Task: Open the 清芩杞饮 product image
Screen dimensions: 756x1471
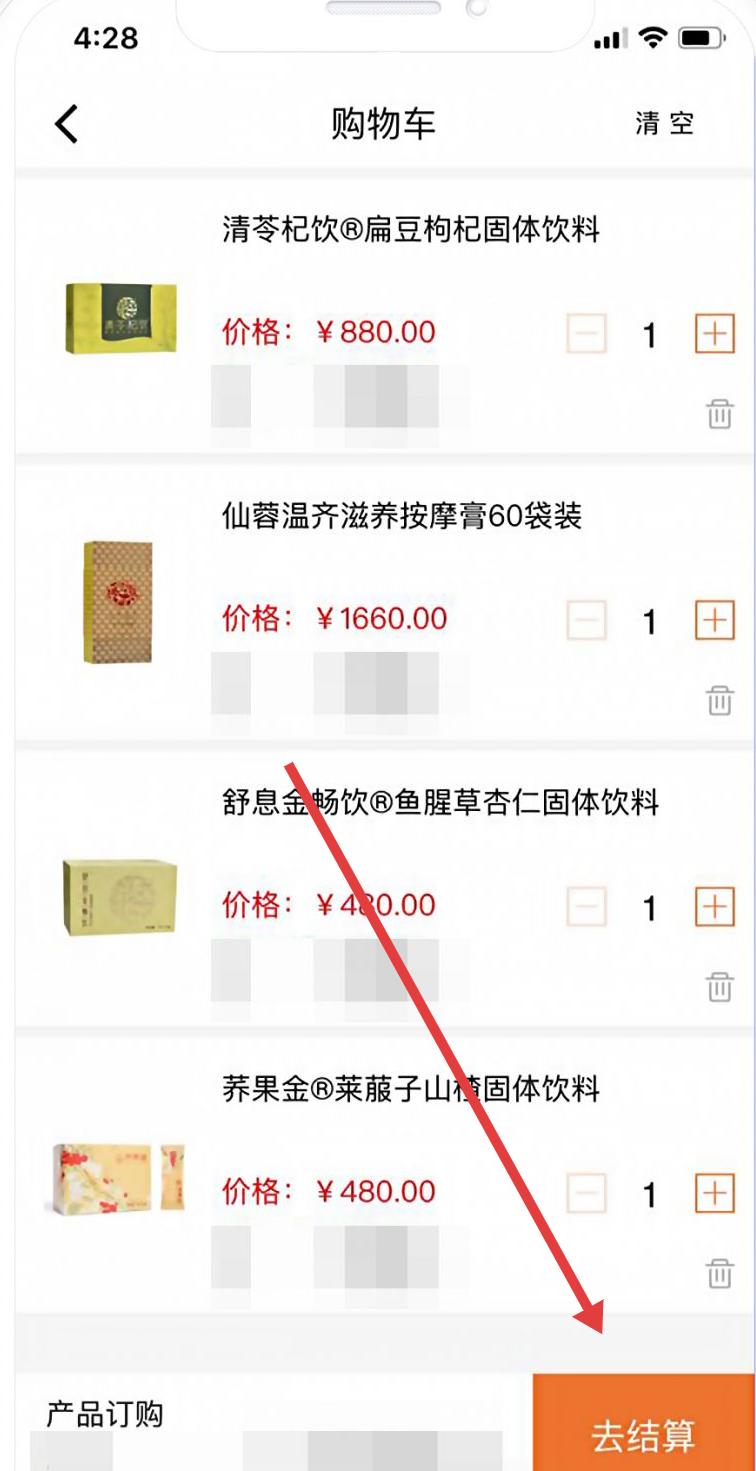Action: [x=121, y=318]
